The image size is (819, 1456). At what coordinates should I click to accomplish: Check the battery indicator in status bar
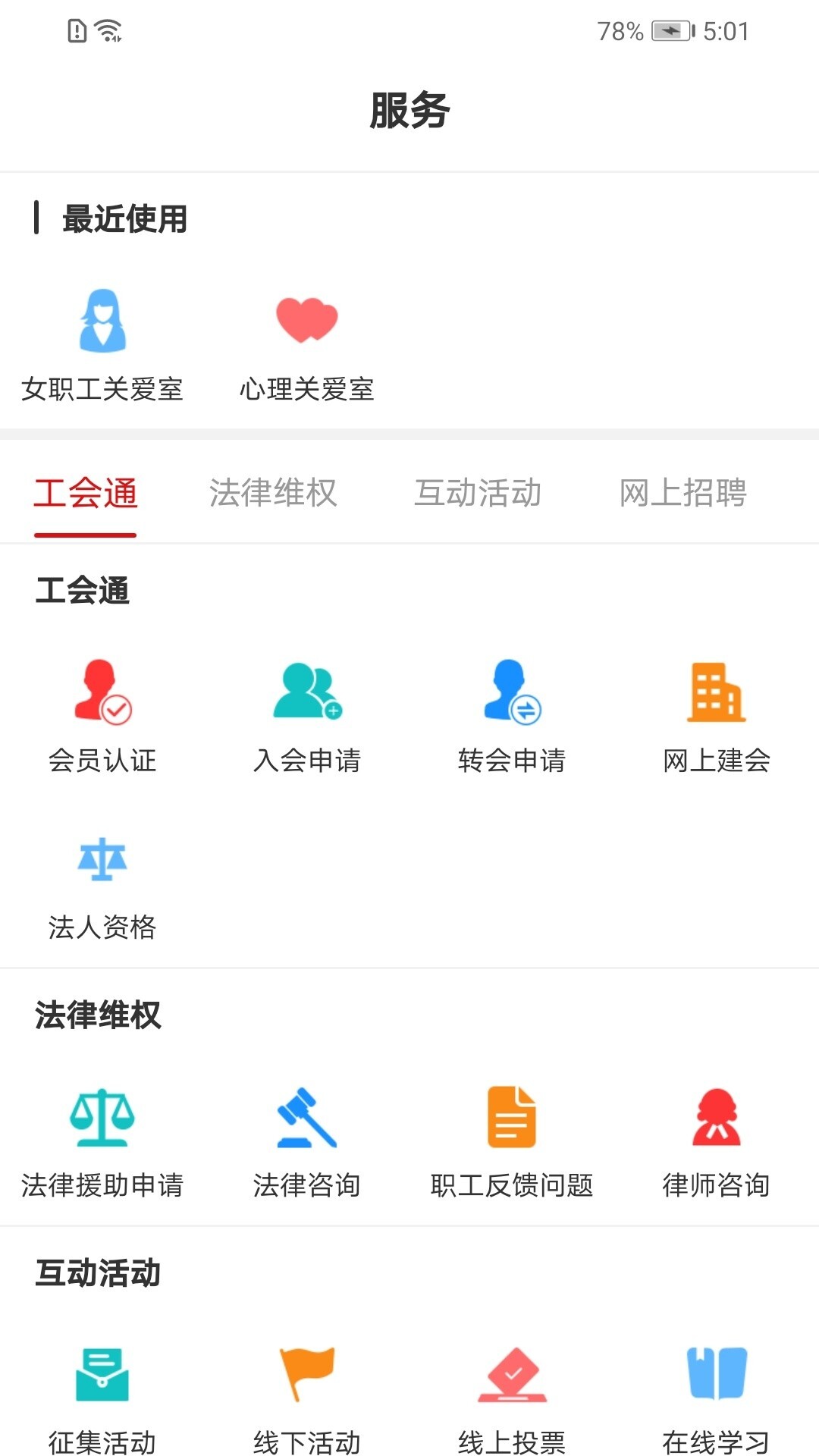[x=670, y=32]
